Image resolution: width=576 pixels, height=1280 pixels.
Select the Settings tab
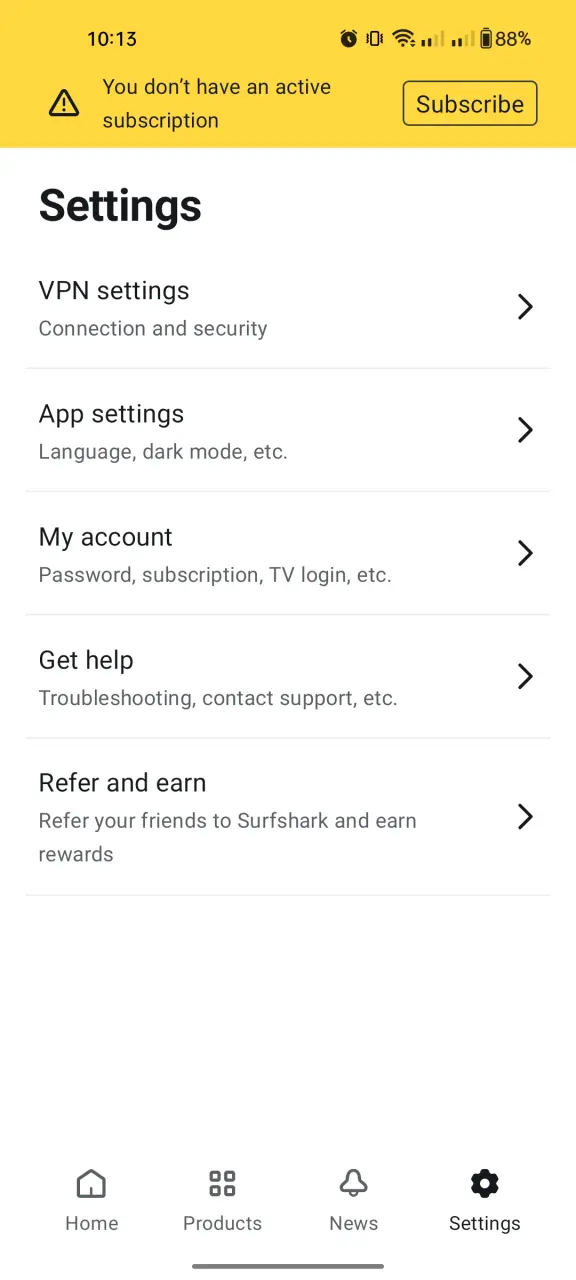[485, 1200]
